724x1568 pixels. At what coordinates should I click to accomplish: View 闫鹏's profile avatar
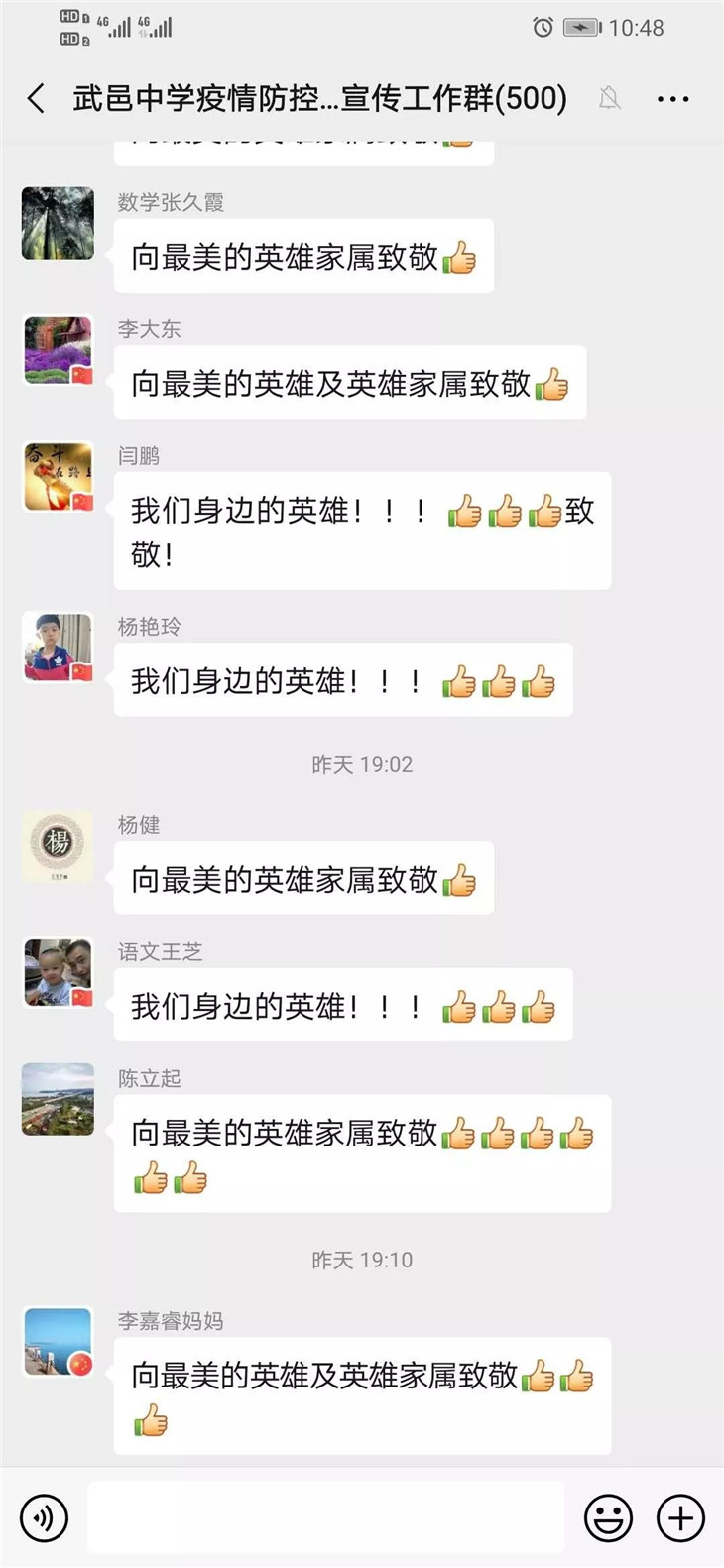58,477
